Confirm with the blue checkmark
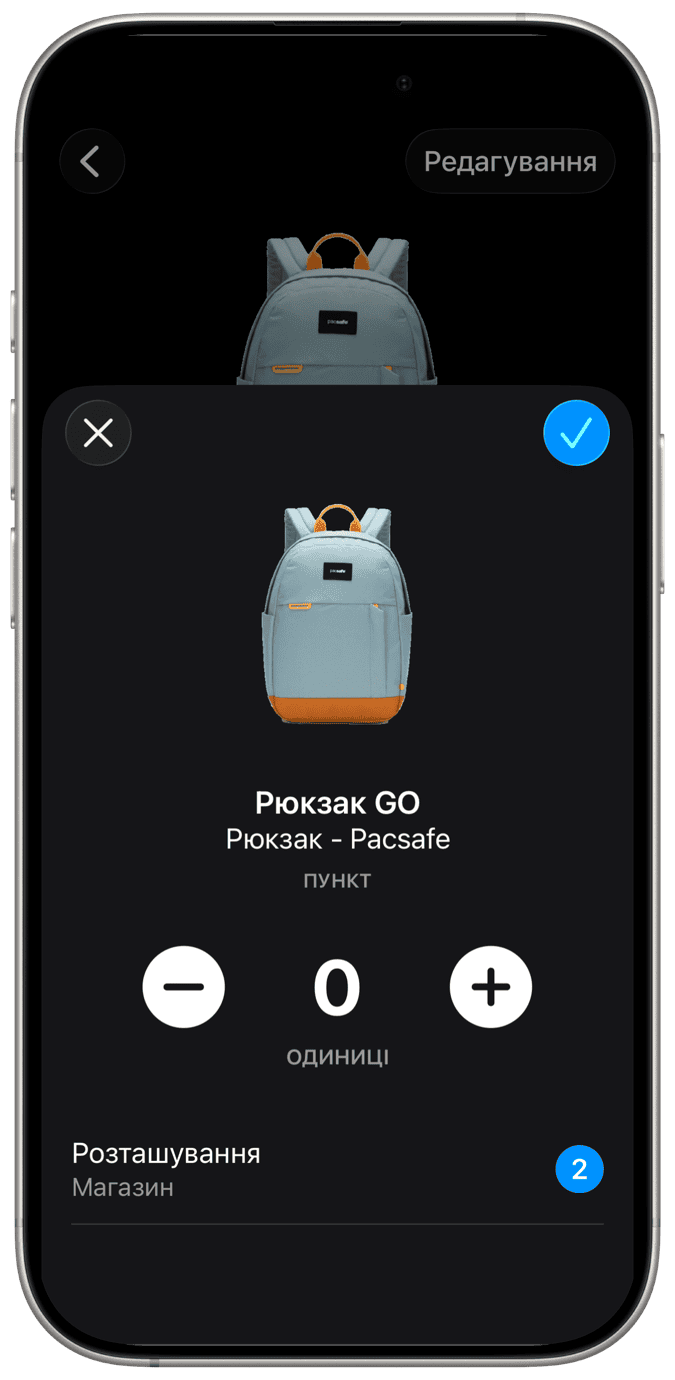 tap(576, 433)
